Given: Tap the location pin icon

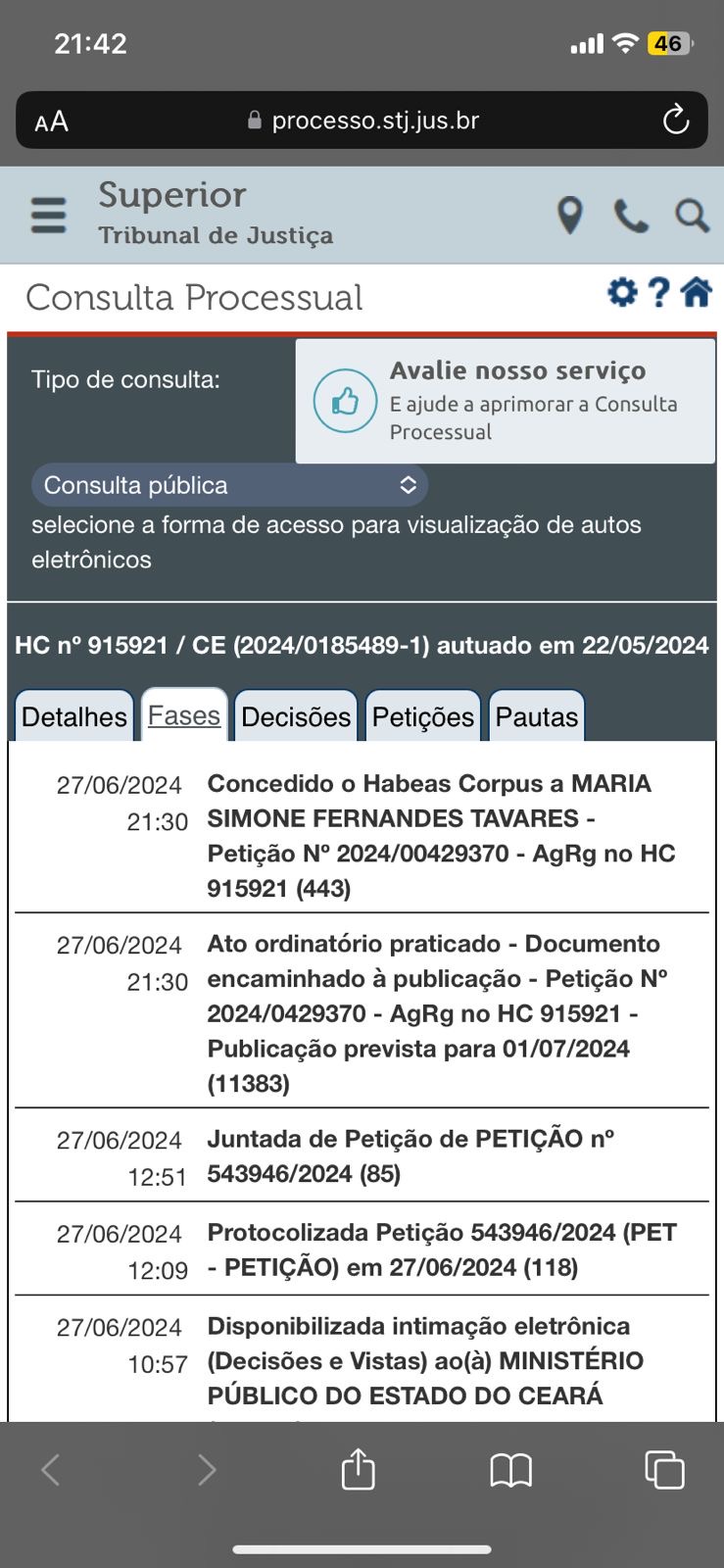Looking at the screenshot, I should (x=570, y=215).
